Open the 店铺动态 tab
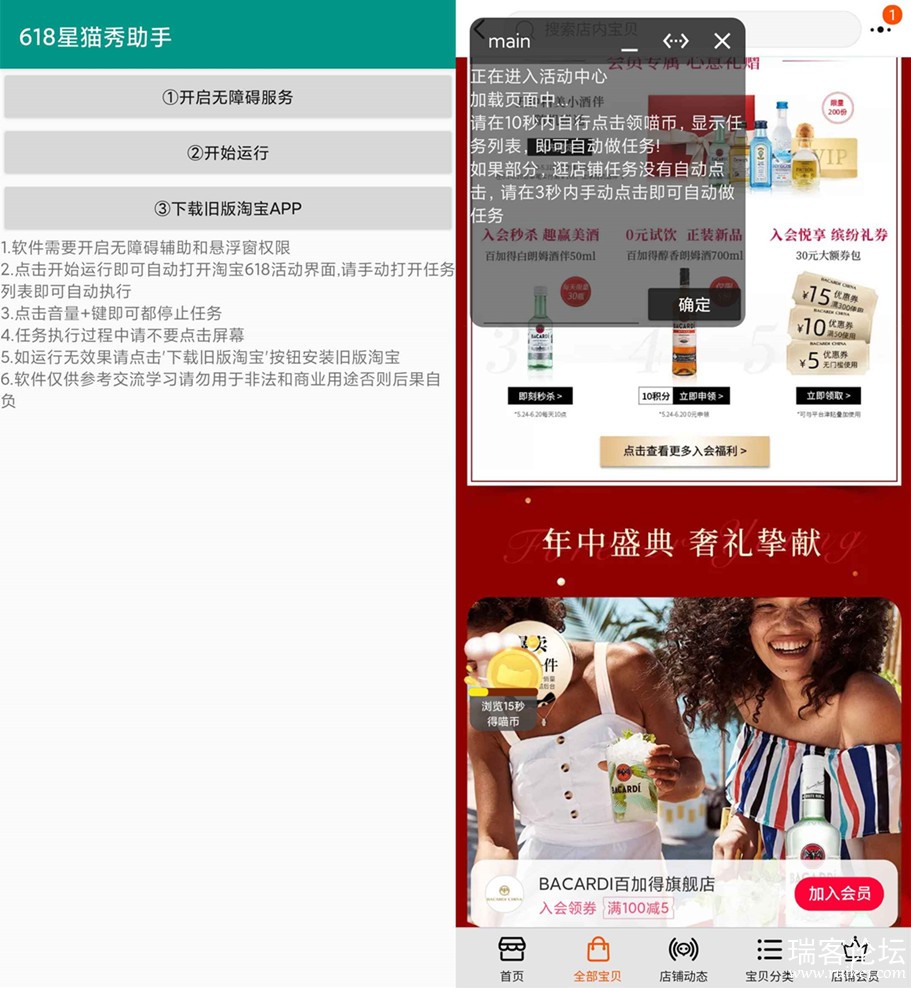Screen dimensions: 911x988 (683, 959)
